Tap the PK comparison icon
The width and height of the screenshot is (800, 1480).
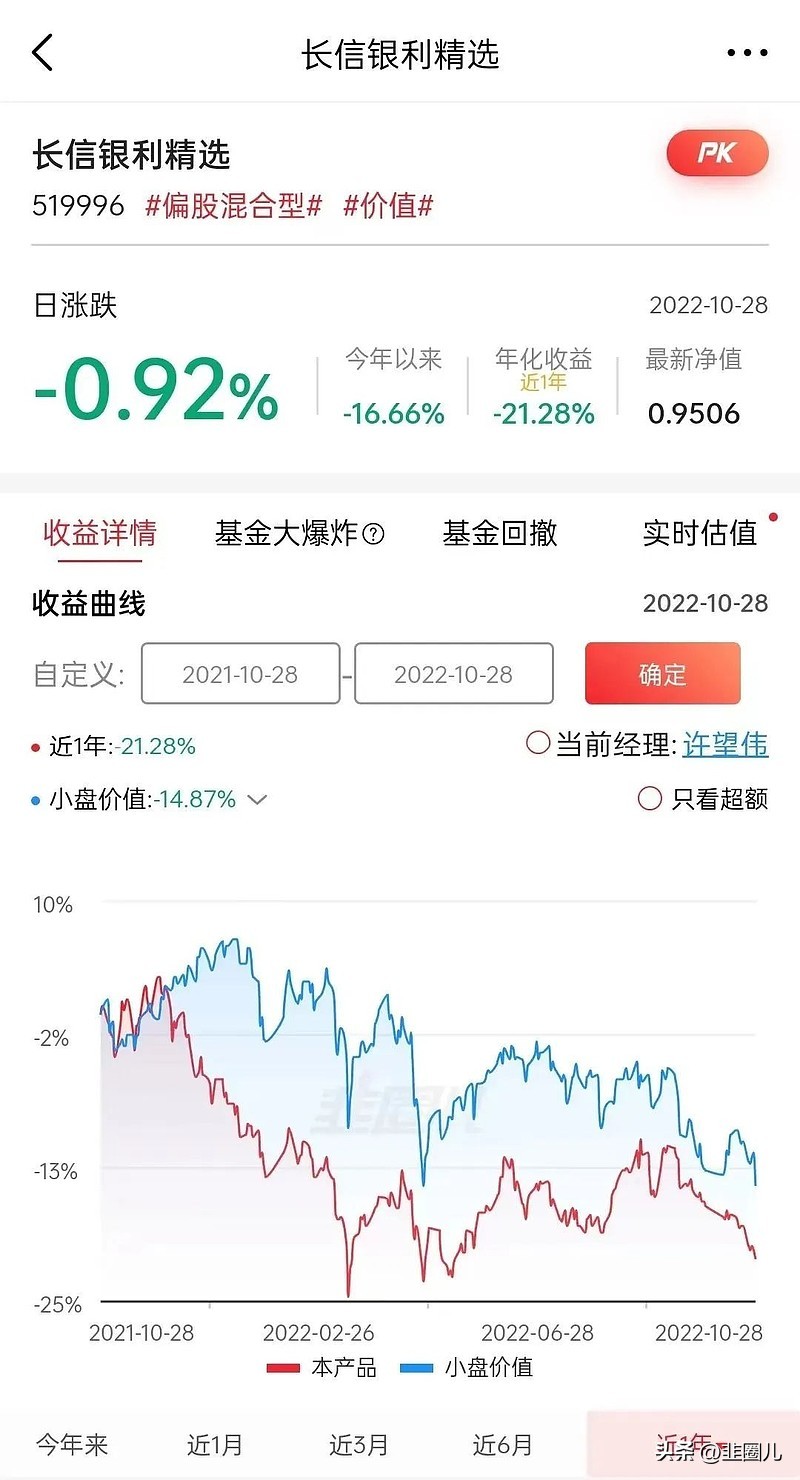tap(717, 153)
